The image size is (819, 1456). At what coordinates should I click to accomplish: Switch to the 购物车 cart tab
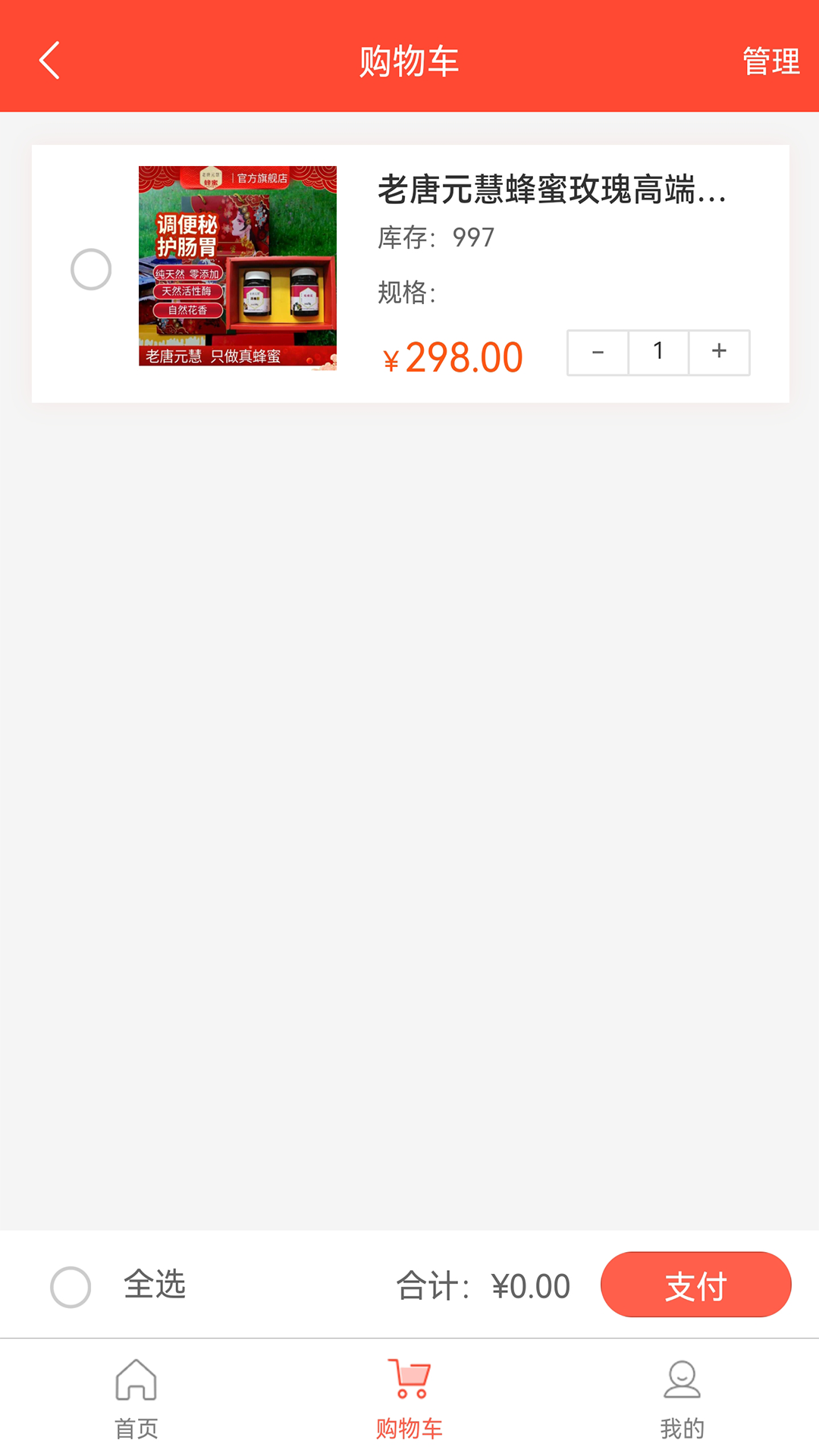click(x=409, y=1399)
